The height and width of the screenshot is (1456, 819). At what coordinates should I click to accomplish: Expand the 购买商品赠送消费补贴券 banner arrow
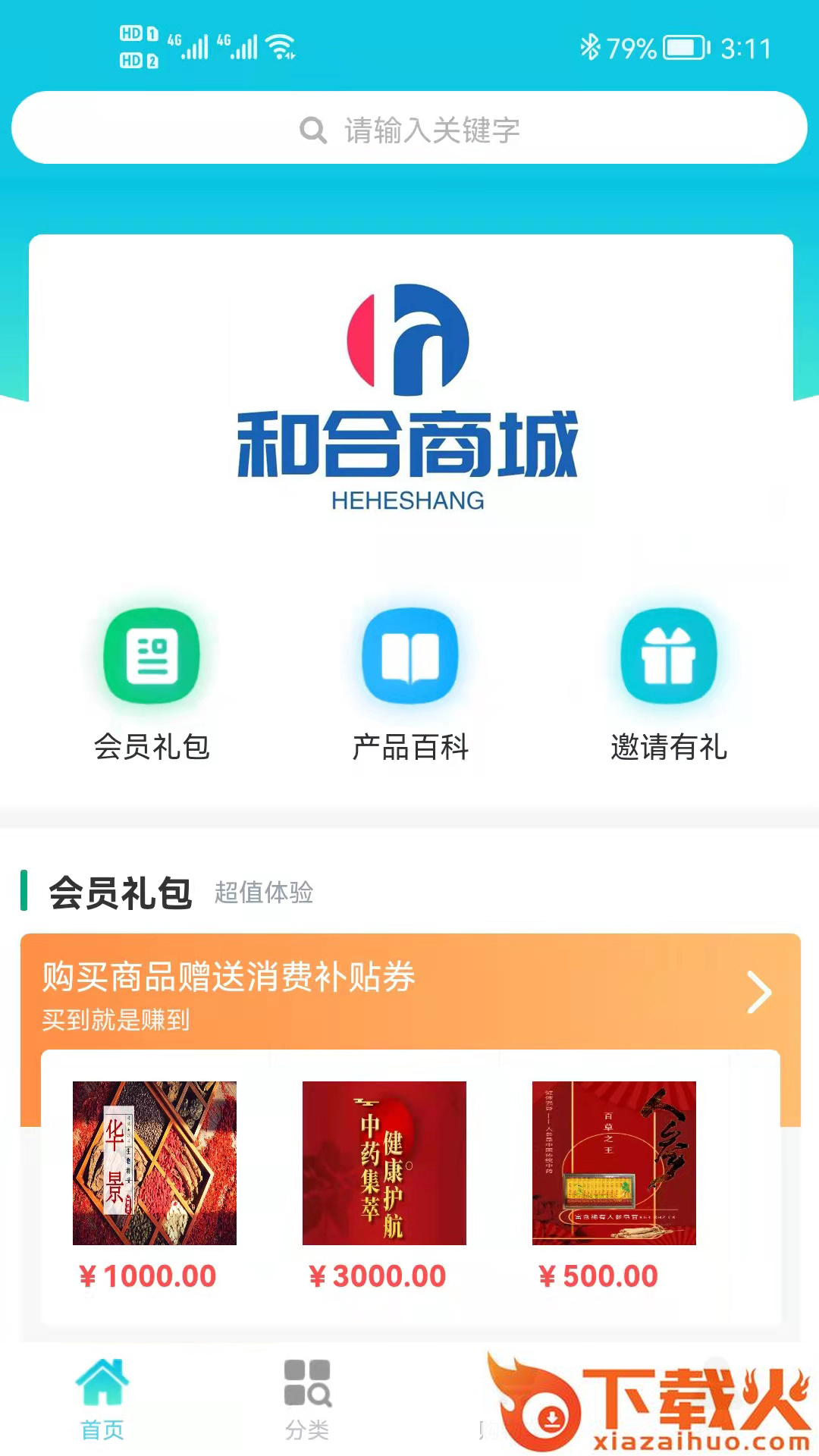[759, 992]
